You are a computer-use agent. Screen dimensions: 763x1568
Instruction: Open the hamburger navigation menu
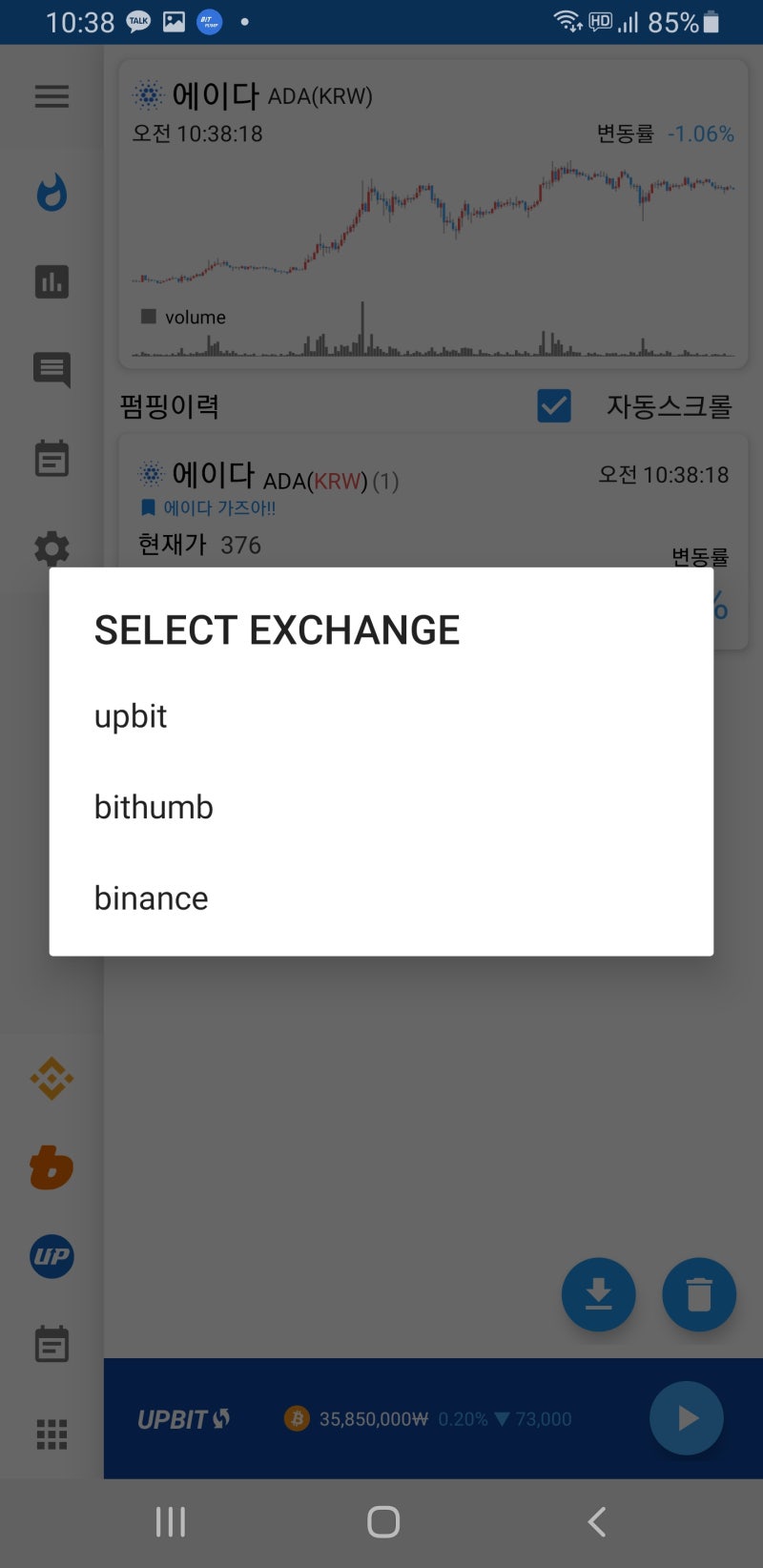[52, 96]
